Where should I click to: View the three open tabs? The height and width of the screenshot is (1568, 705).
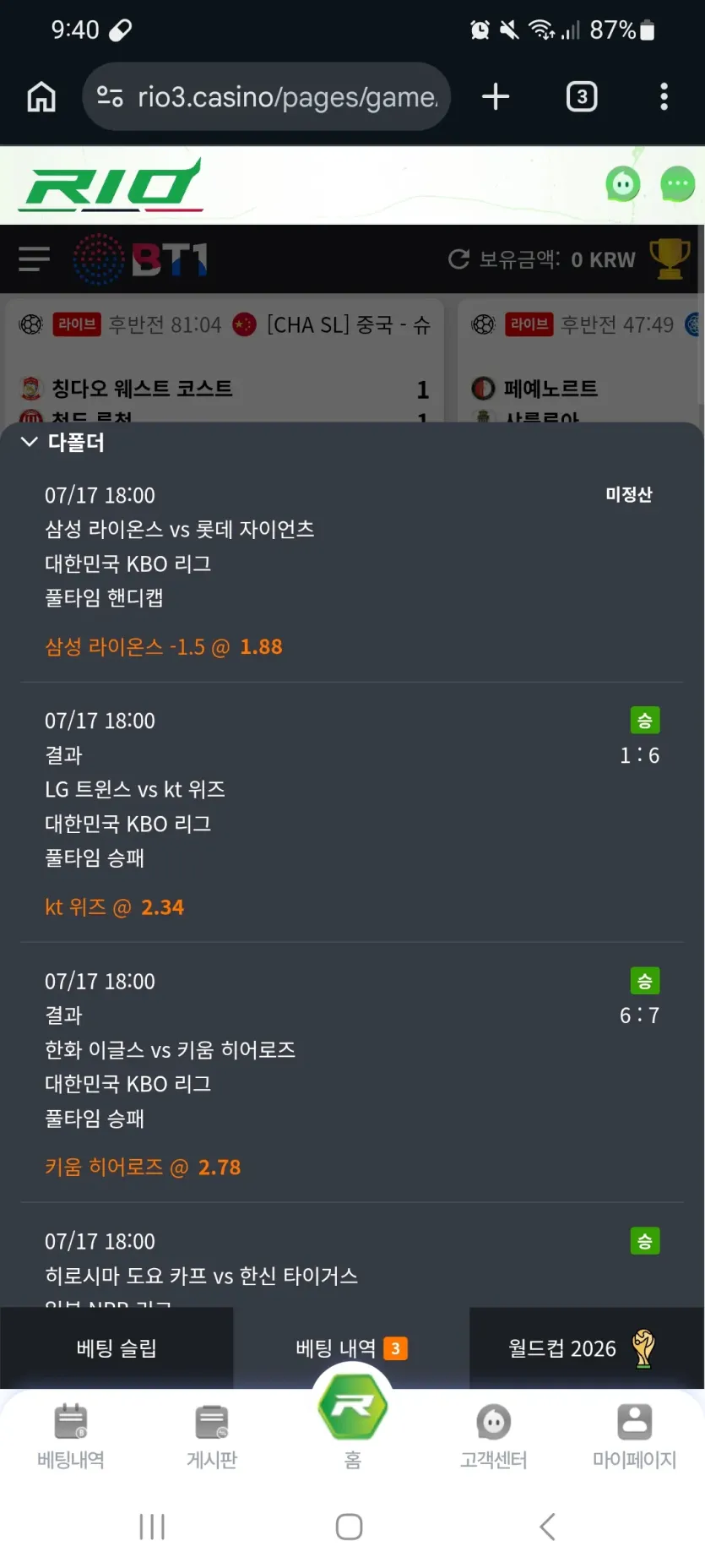coord(581,97)
